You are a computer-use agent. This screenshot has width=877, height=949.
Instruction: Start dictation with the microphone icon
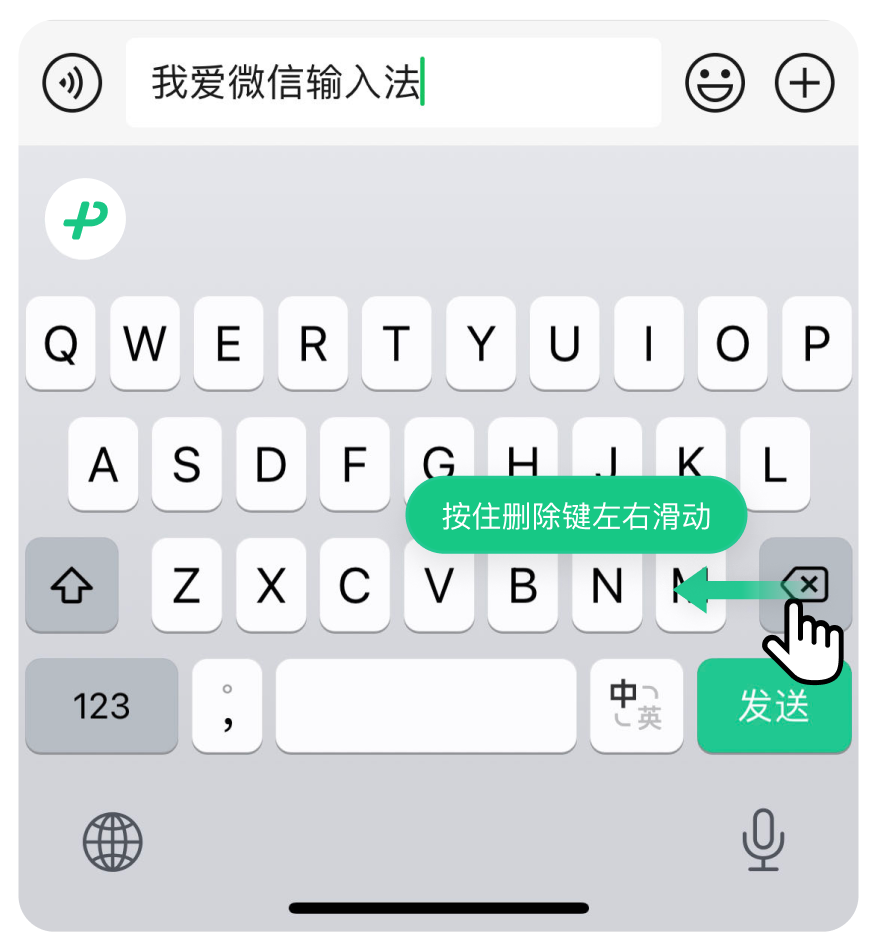click(x=763, y=840)
